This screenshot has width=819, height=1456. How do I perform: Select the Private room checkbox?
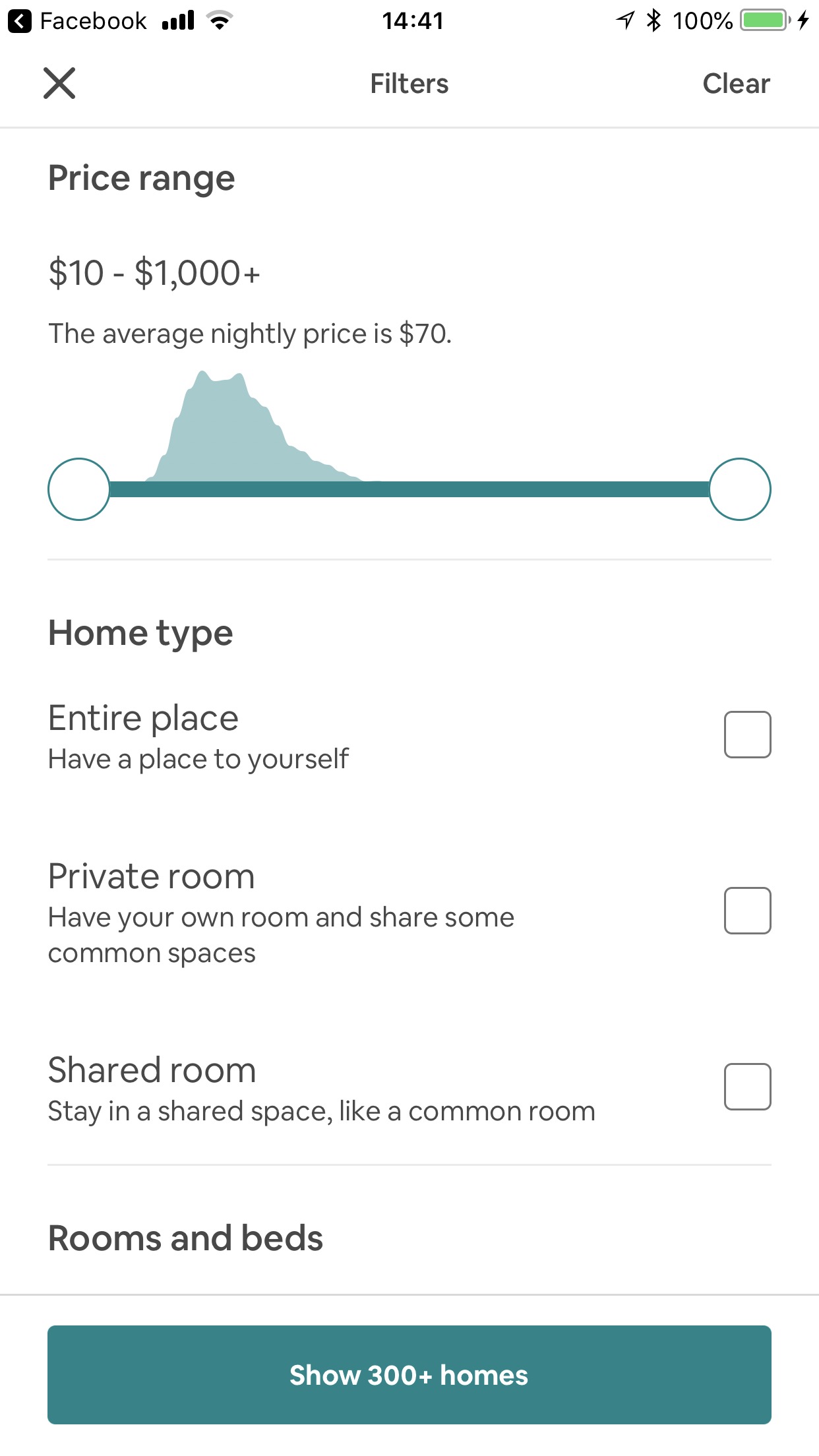coord(747,911)
